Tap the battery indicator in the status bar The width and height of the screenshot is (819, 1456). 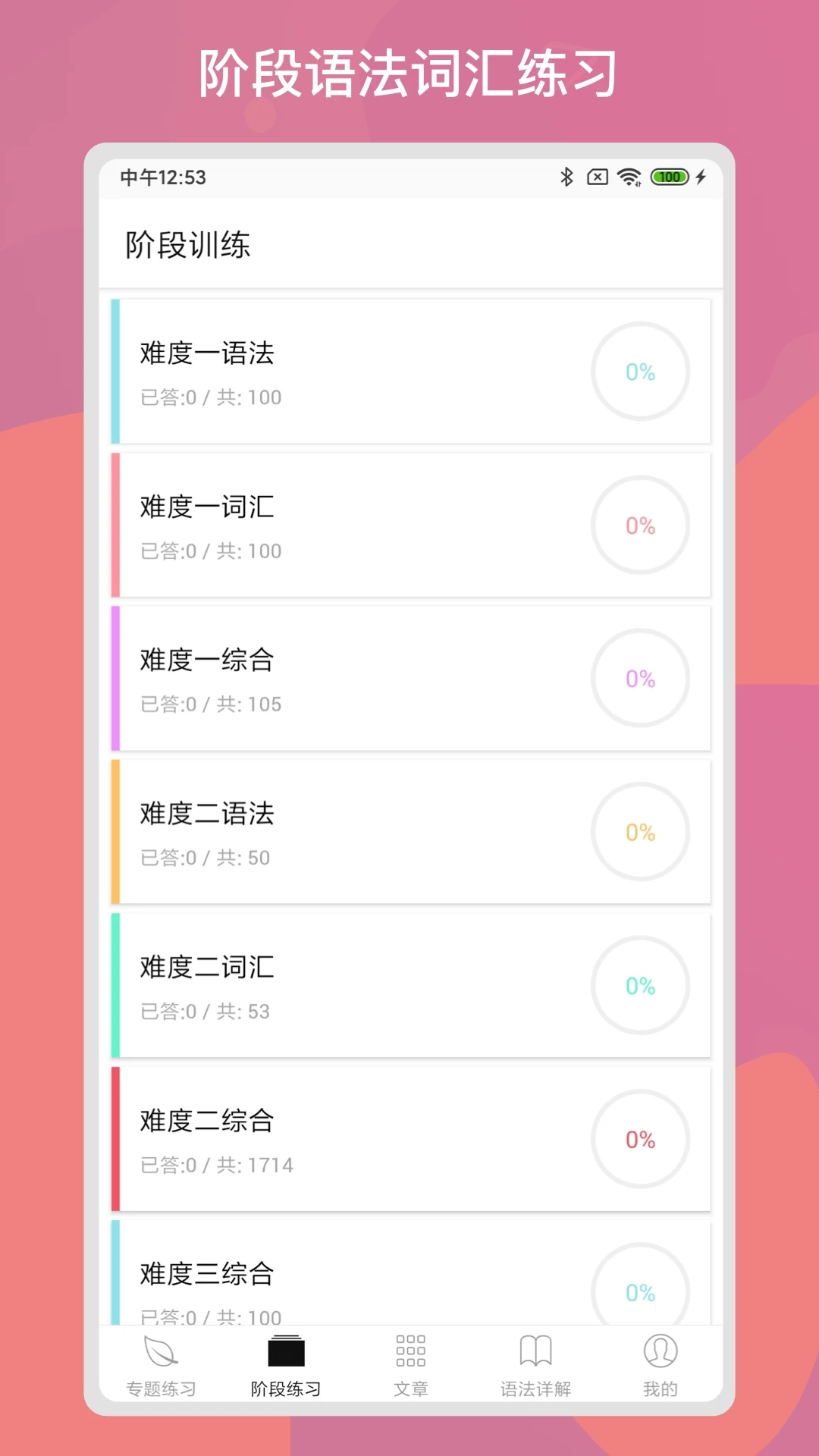point(670,177)
